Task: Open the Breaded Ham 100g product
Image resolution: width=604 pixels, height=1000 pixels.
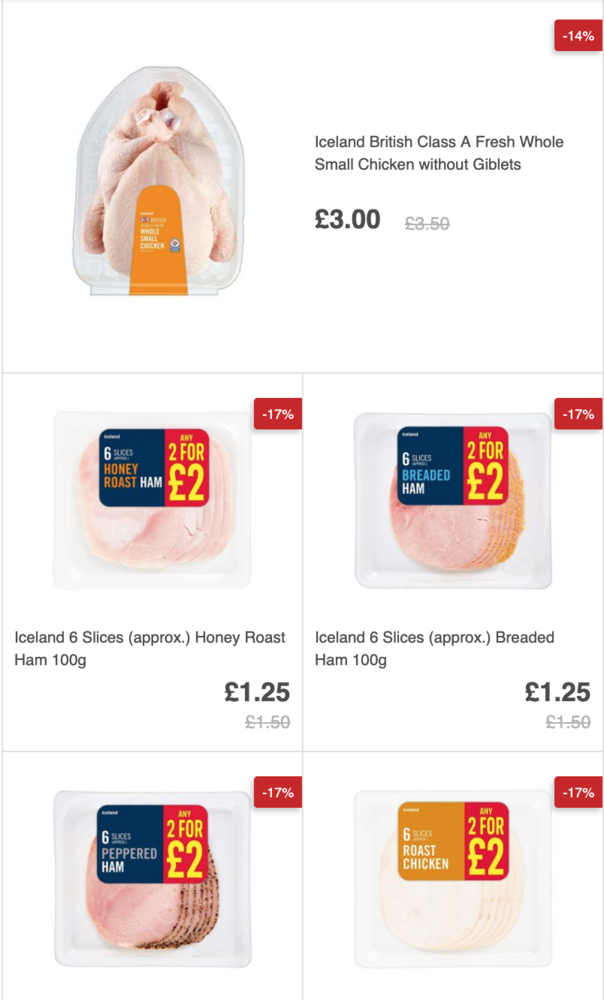Action: [434, 648]
